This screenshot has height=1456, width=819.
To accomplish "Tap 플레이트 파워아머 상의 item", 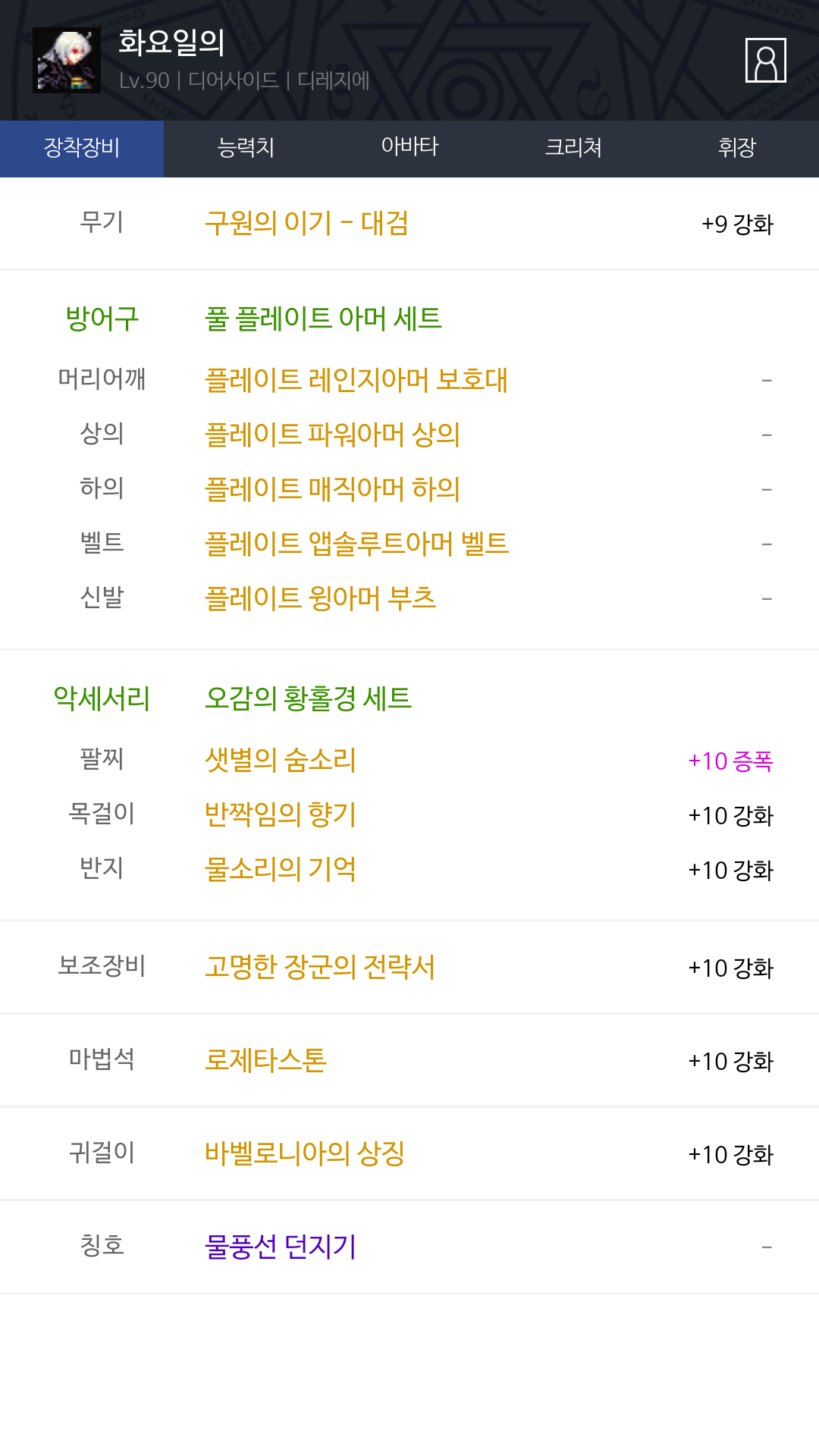I will pos(332,435).
